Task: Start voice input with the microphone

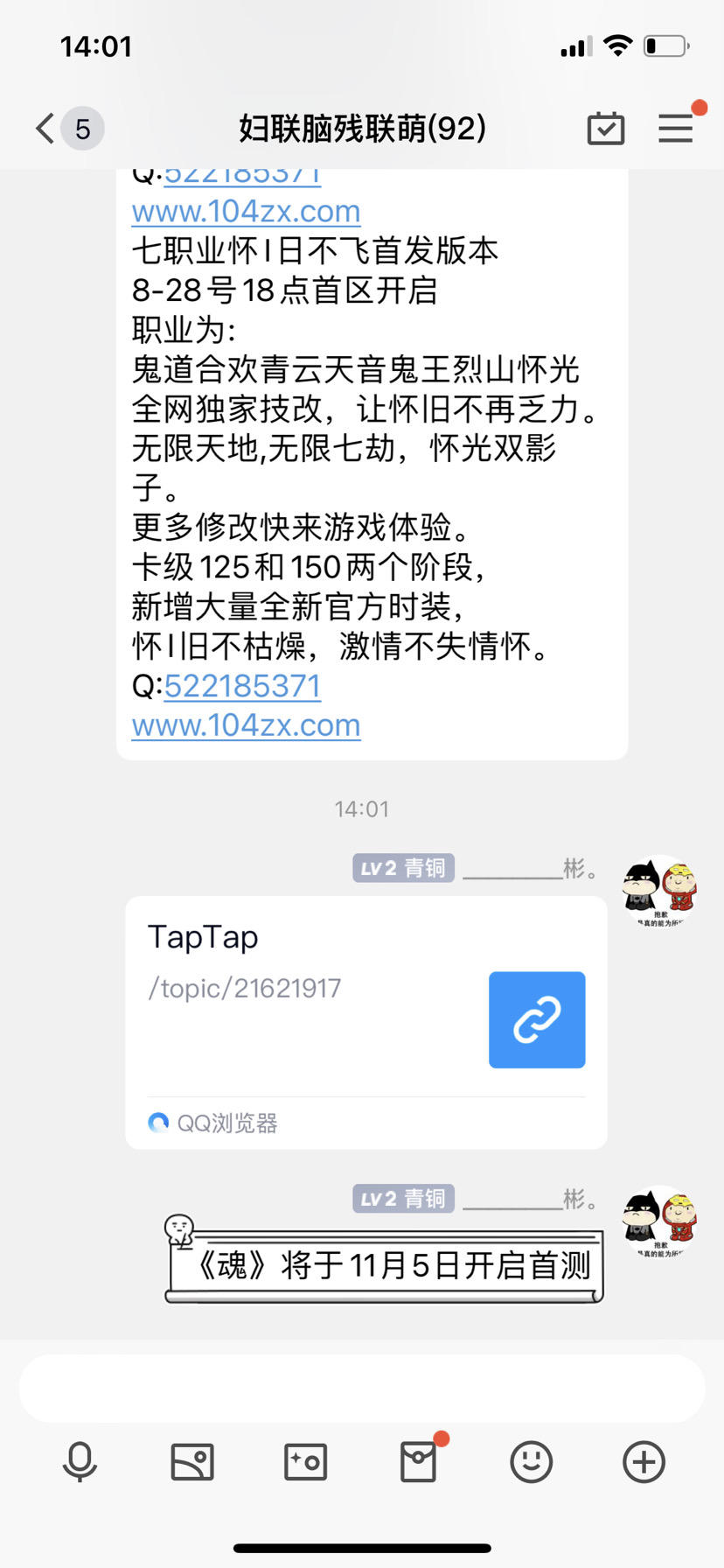Action: 80,1462
